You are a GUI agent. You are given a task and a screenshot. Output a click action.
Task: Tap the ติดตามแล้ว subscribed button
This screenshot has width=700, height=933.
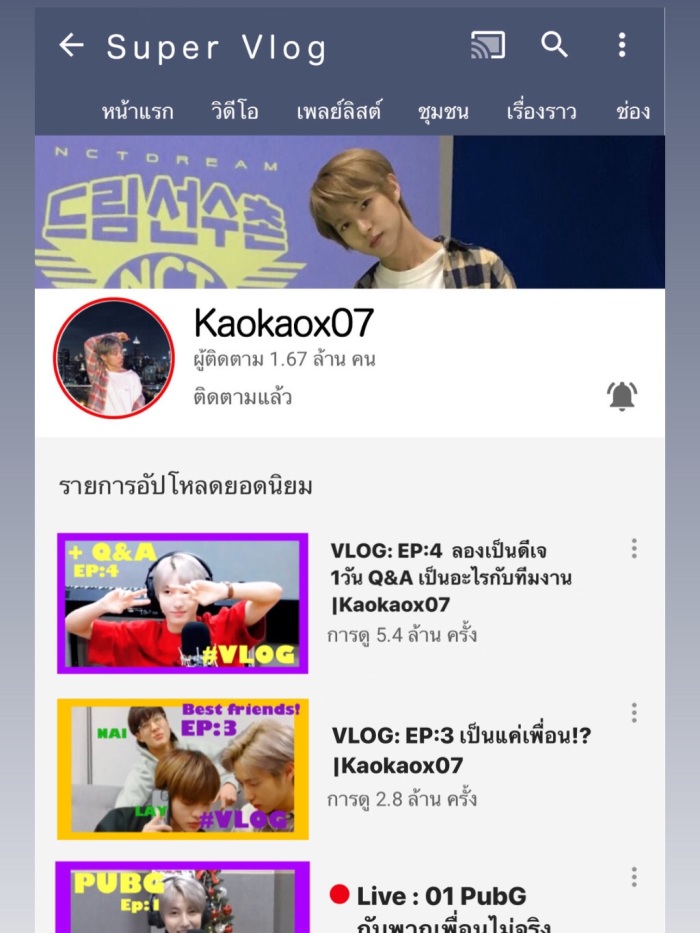pos(243,397)
